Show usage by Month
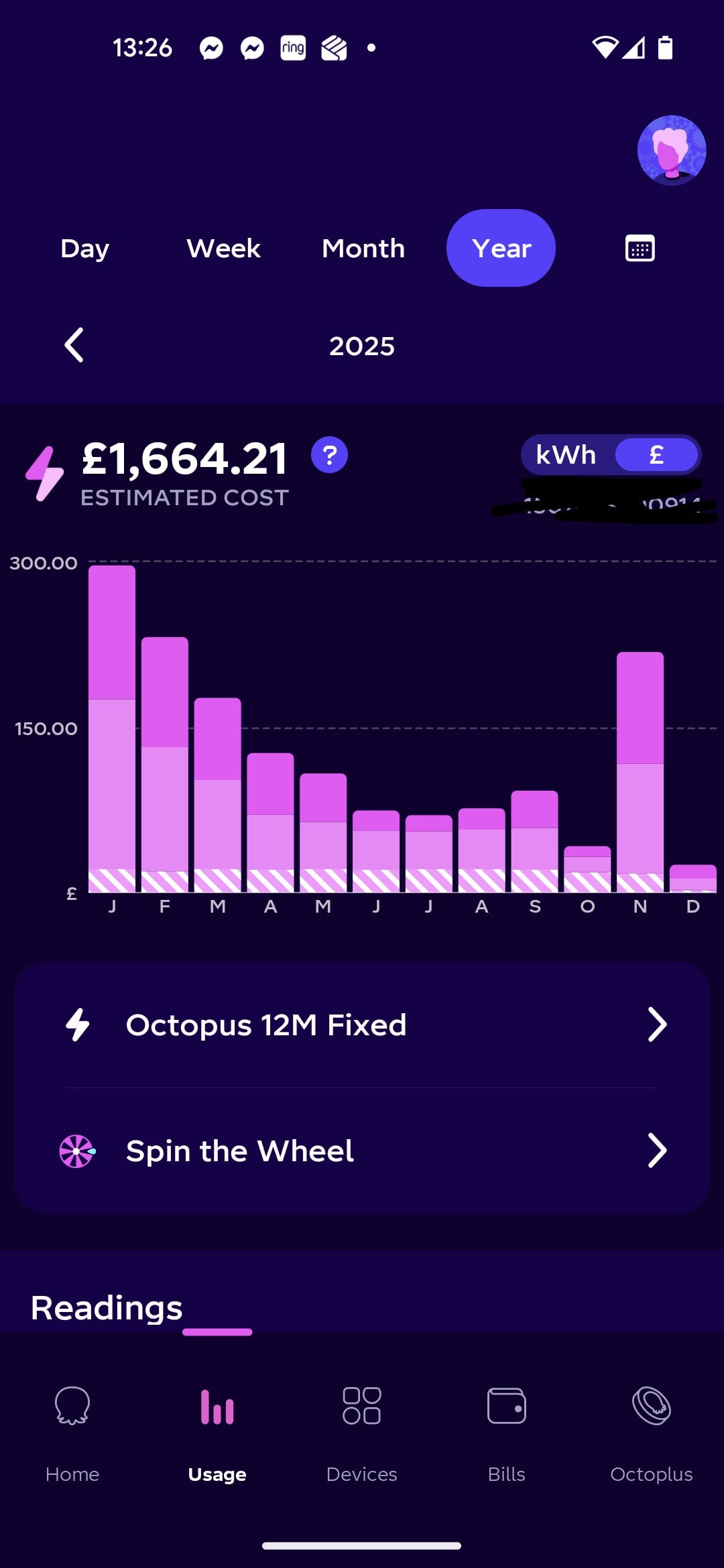 [363, 249]
